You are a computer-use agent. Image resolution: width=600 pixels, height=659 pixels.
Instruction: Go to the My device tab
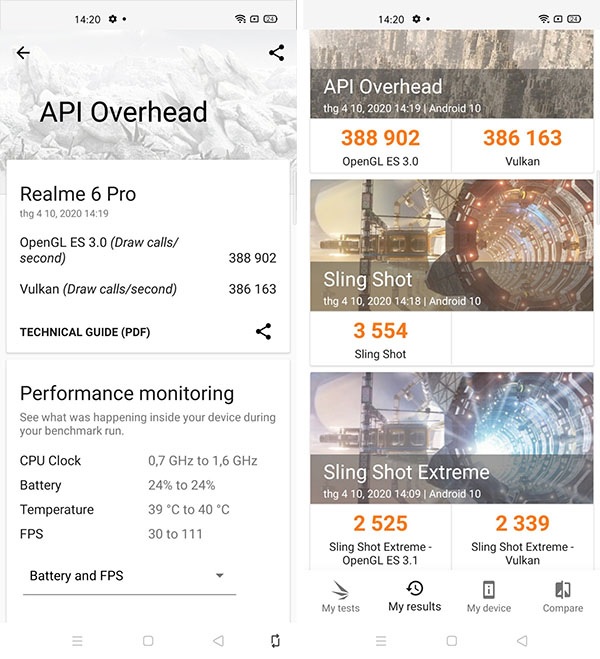click(x=488, y=596)
